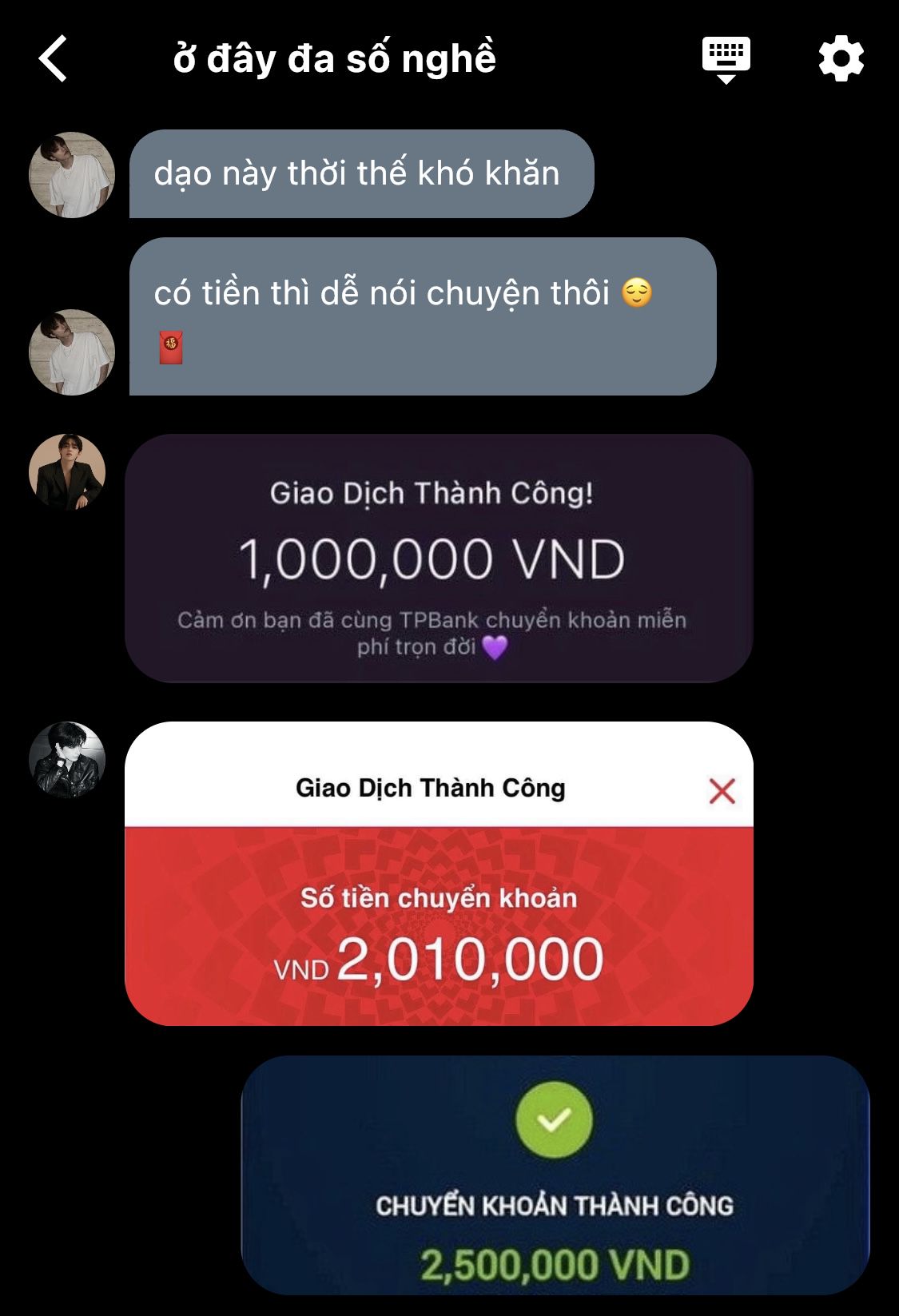Viewport: 899px width, 1316px height.
Task: Tap avatar beside "dạo này thời thế khó khăn"
Action: [x=72, y=175]
